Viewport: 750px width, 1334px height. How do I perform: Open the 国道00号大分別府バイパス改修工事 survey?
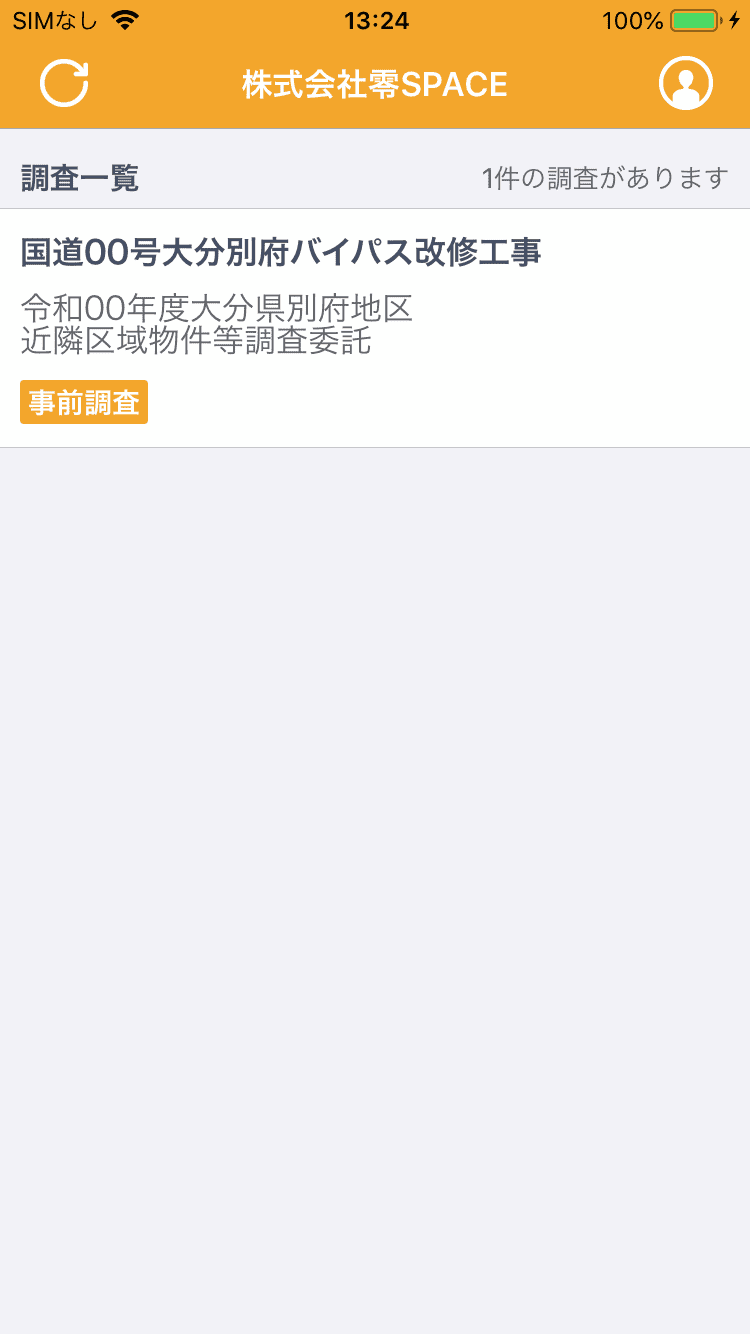pyautogui.click(x=375, y=328)
